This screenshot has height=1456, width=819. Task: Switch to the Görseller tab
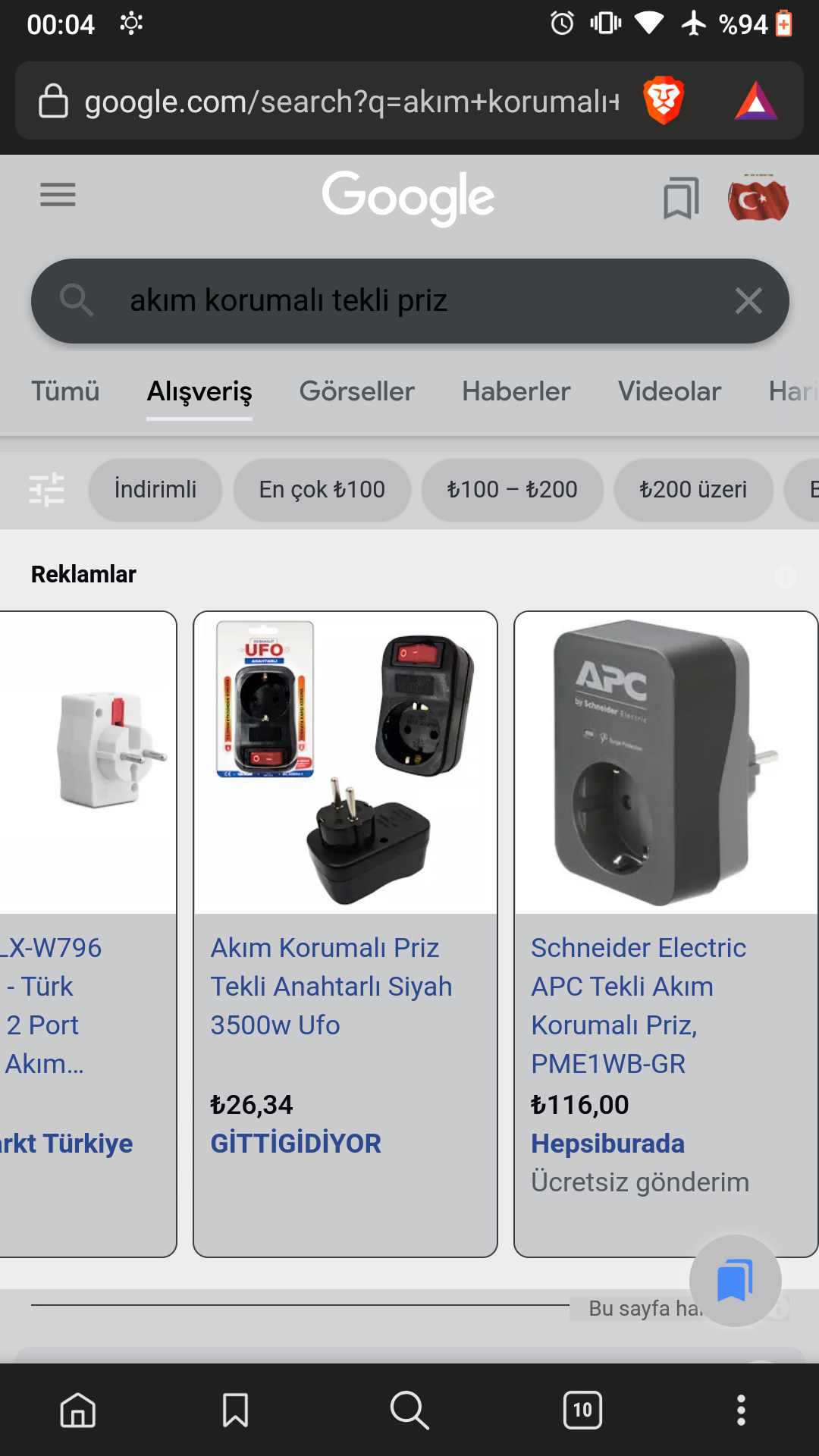pyautogui.click(x=356, y=391)
